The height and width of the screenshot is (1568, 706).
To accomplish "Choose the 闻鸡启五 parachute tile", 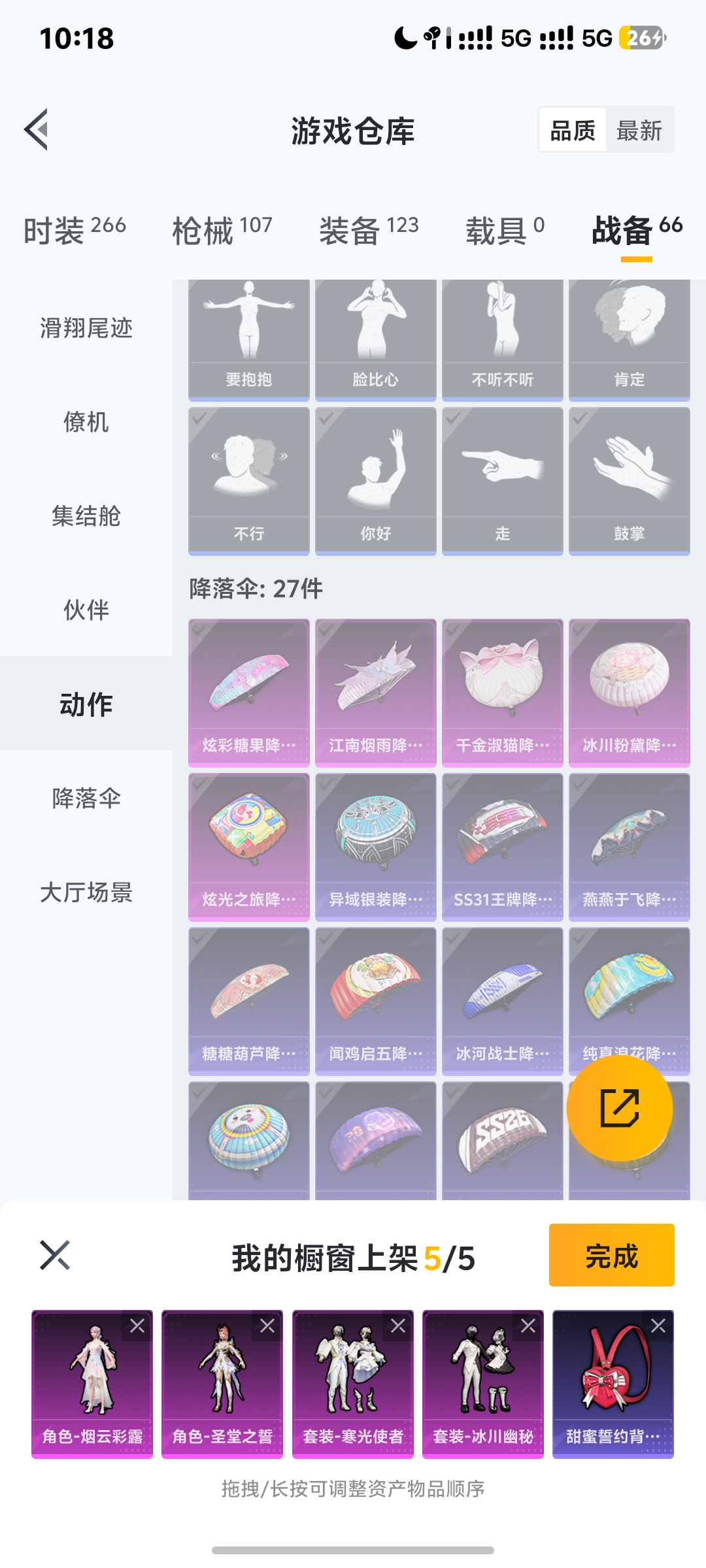I will pyautogui.click(x=375, y=1001).
